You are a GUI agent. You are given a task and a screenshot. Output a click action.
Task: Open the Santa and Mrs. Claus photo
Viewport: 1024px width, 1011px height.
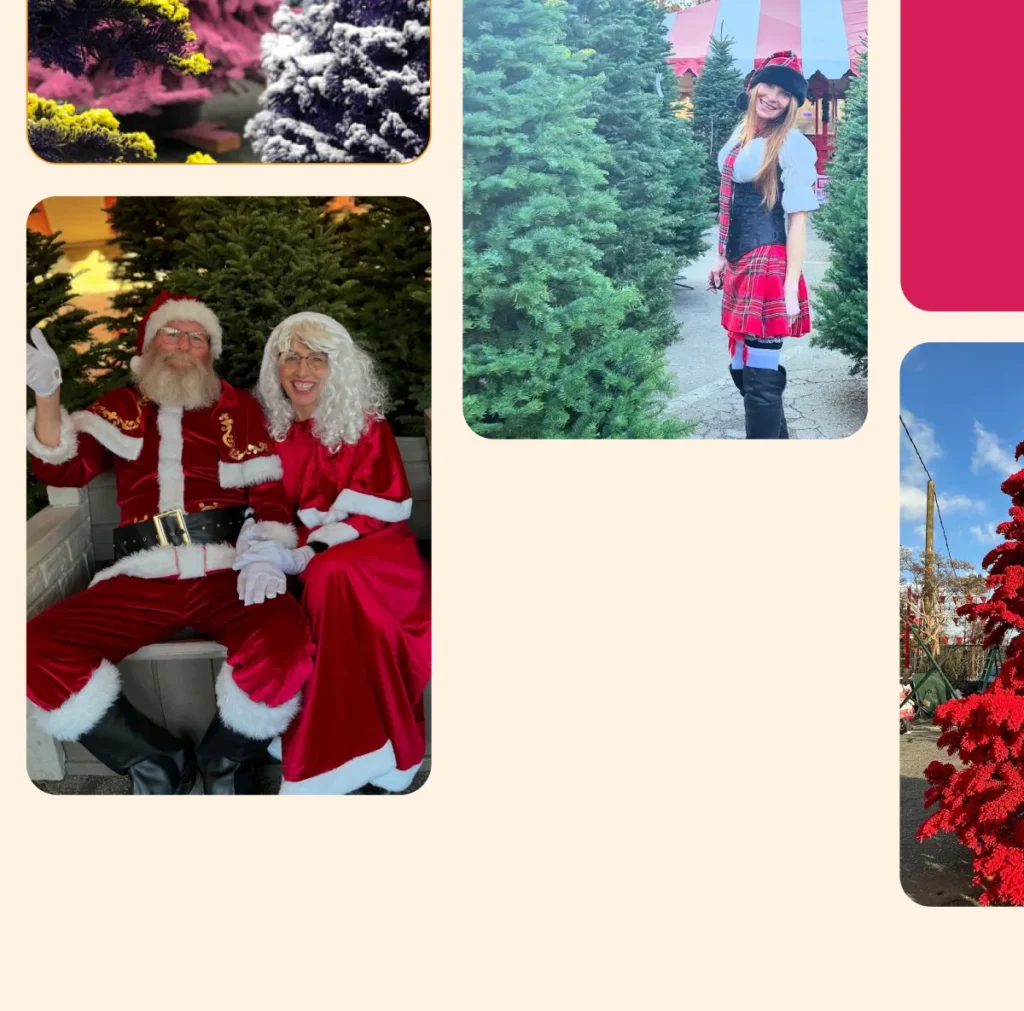229,496
